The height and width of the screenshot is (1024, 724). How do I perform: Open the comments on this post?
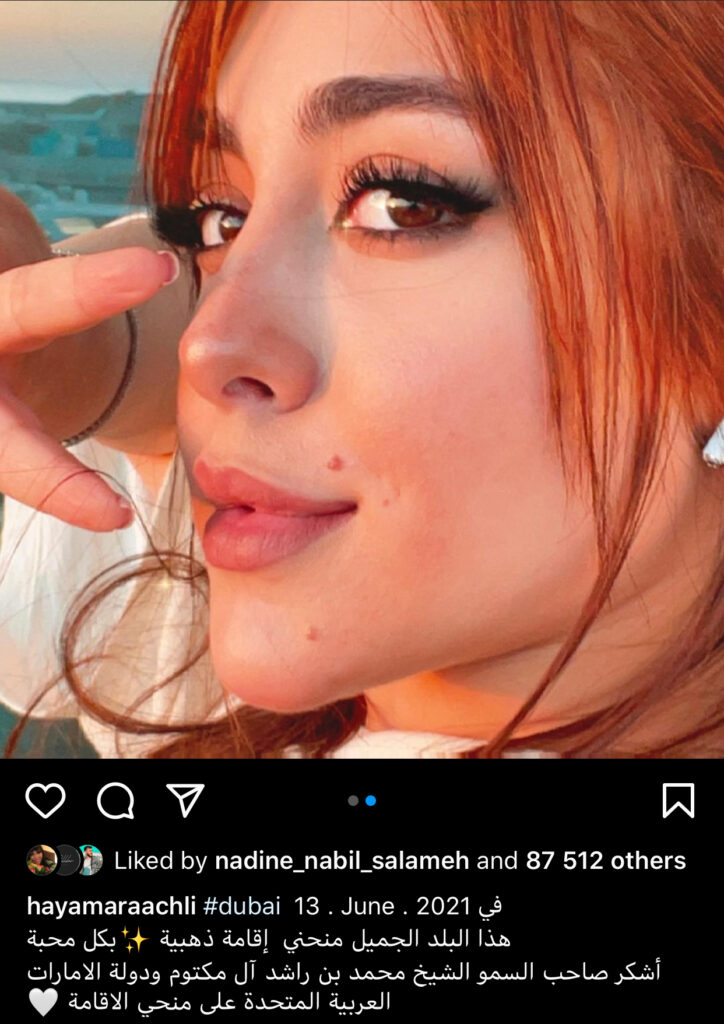(x=116, y=800)
